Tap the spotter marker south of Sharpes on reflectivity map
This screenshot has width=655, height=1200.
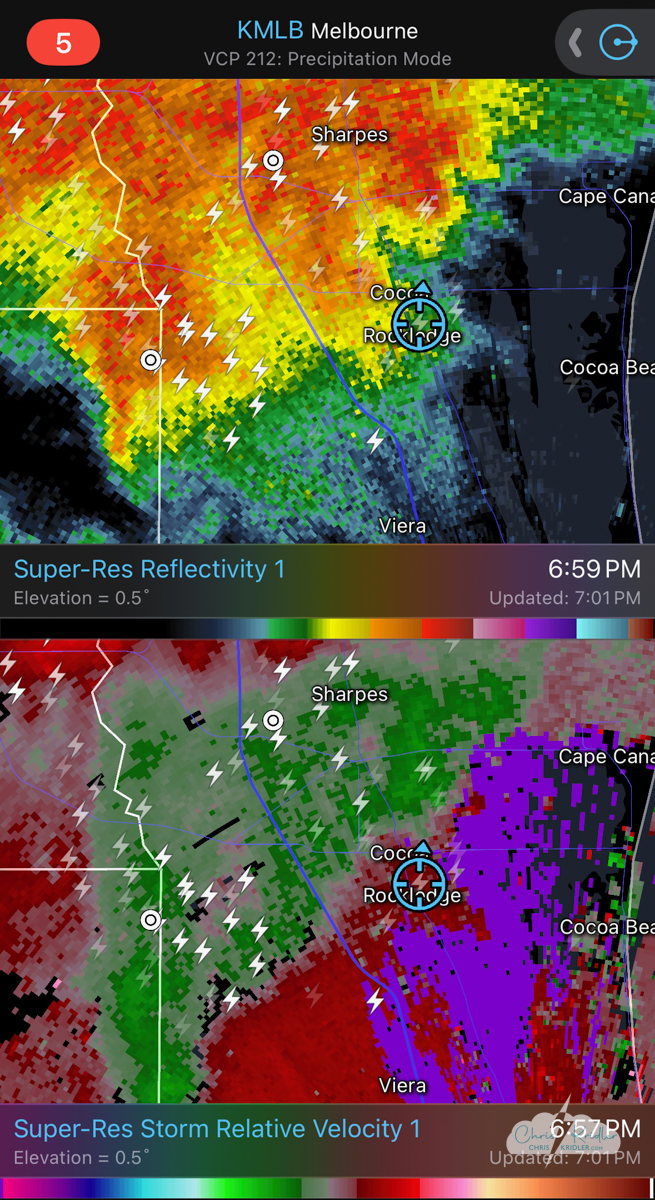click(x=272, y=160)
